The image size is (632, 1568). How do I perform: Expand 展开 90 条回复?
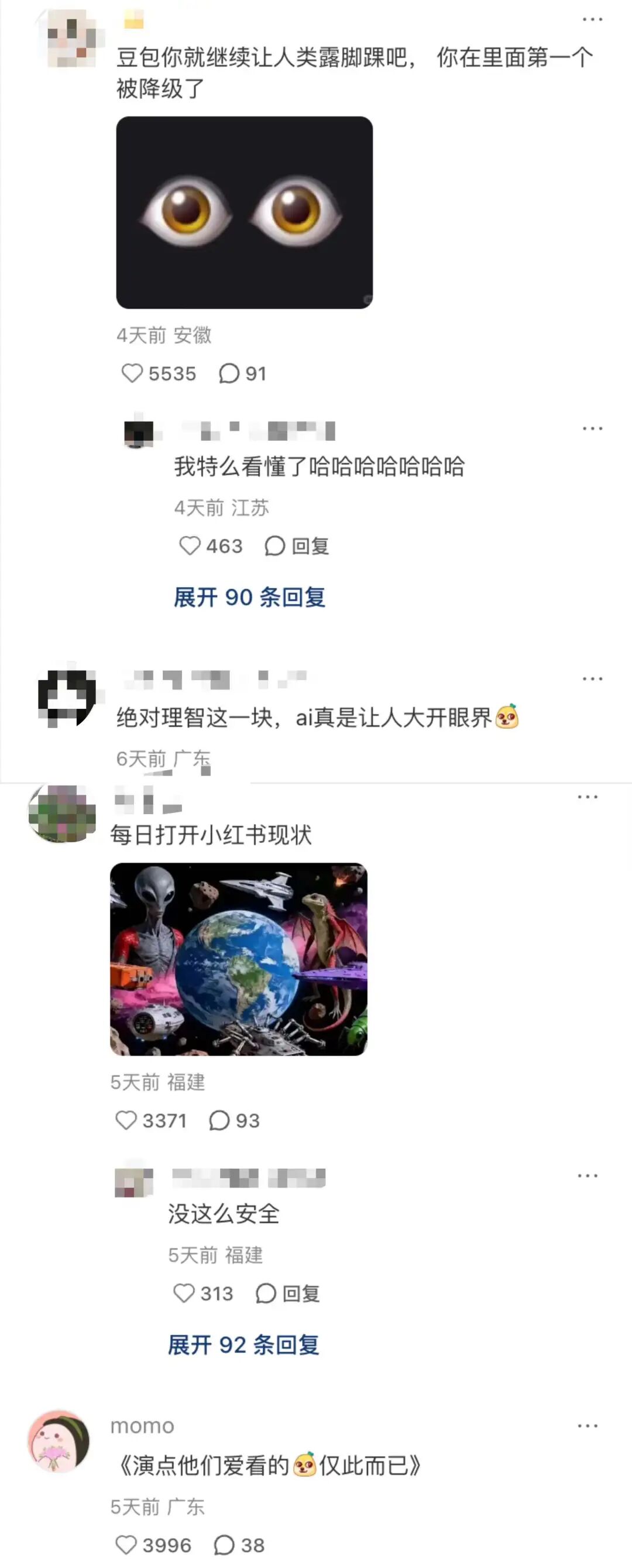[x=249, y=597]
